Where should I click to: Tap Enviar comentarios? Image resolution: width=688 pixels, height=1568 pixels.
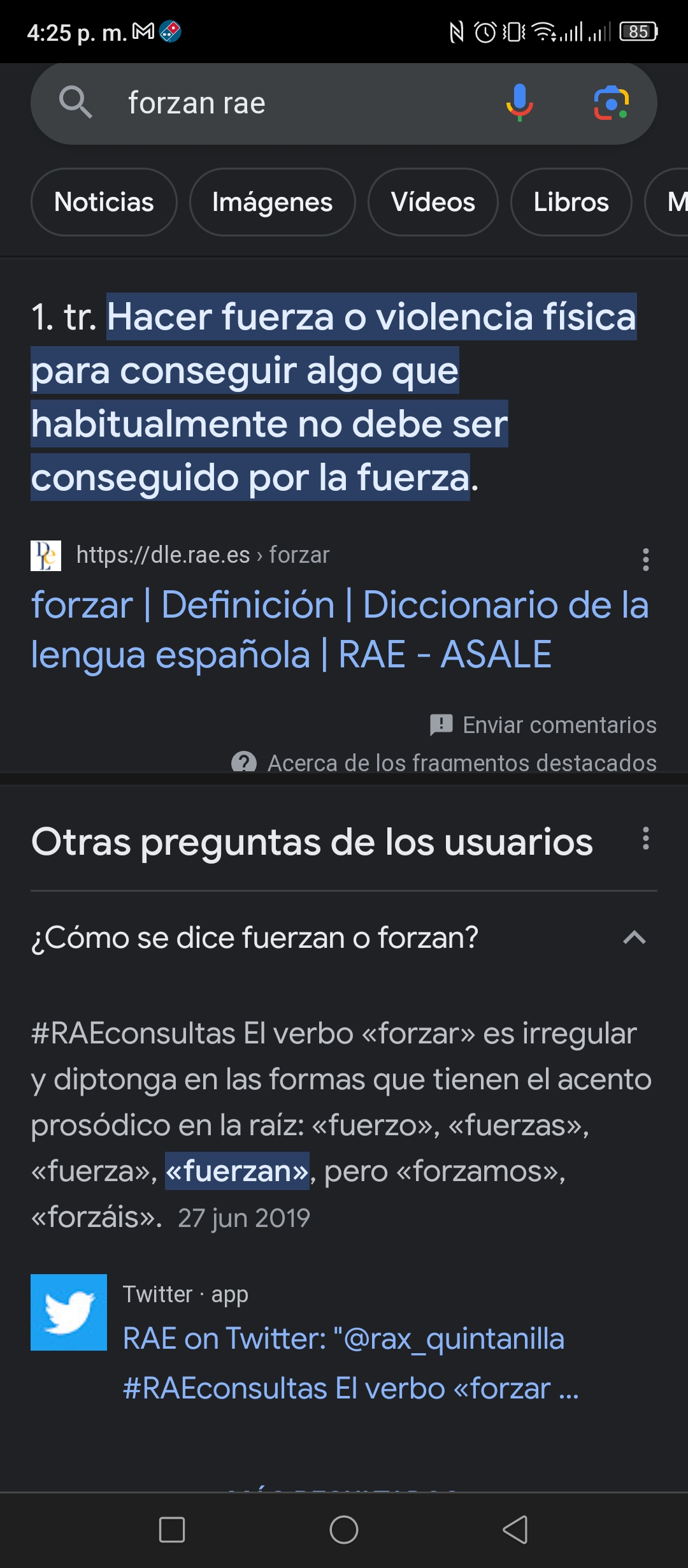(x=543, y=725)
